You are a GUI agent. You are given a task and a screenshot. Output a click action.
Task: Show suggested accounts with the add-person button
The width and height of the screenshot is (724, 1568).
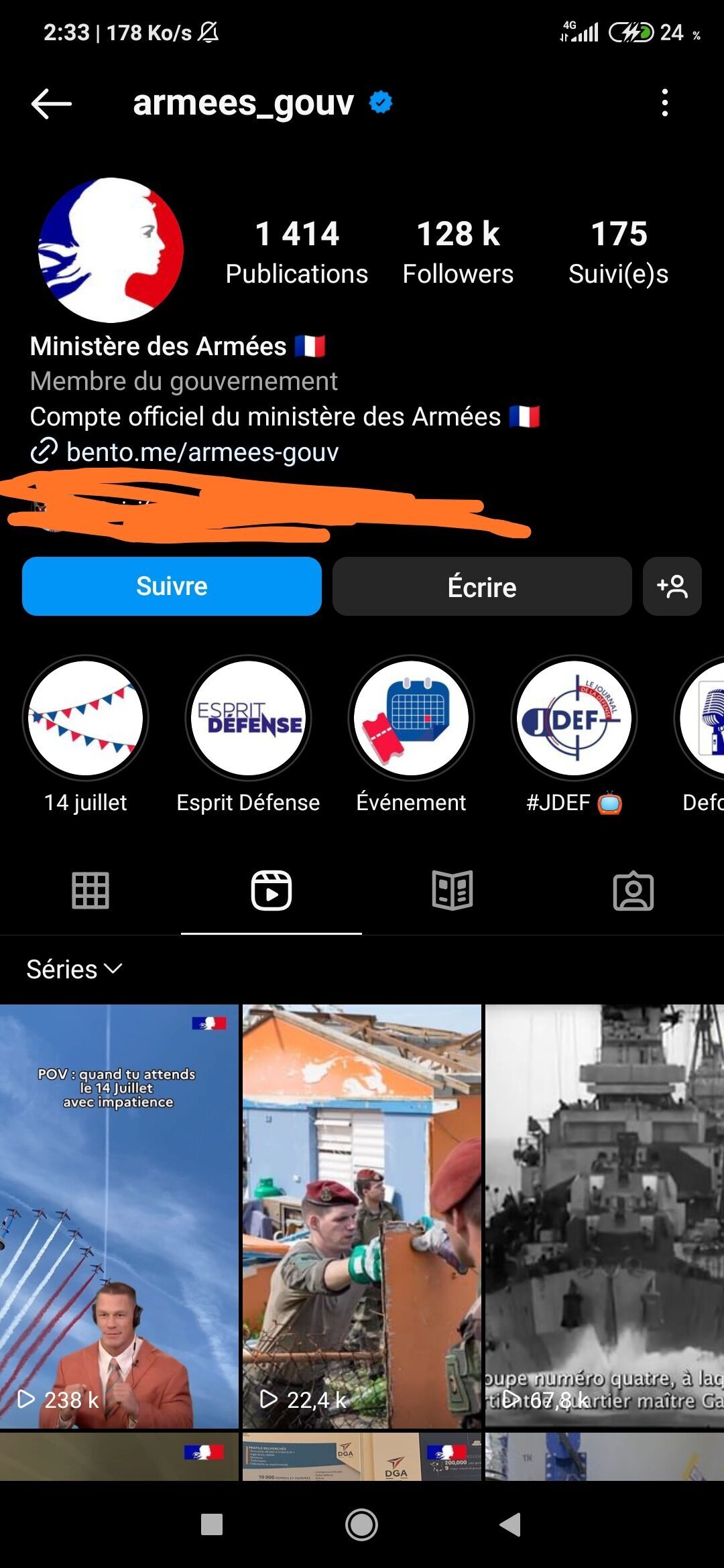[x=672, y=586]
